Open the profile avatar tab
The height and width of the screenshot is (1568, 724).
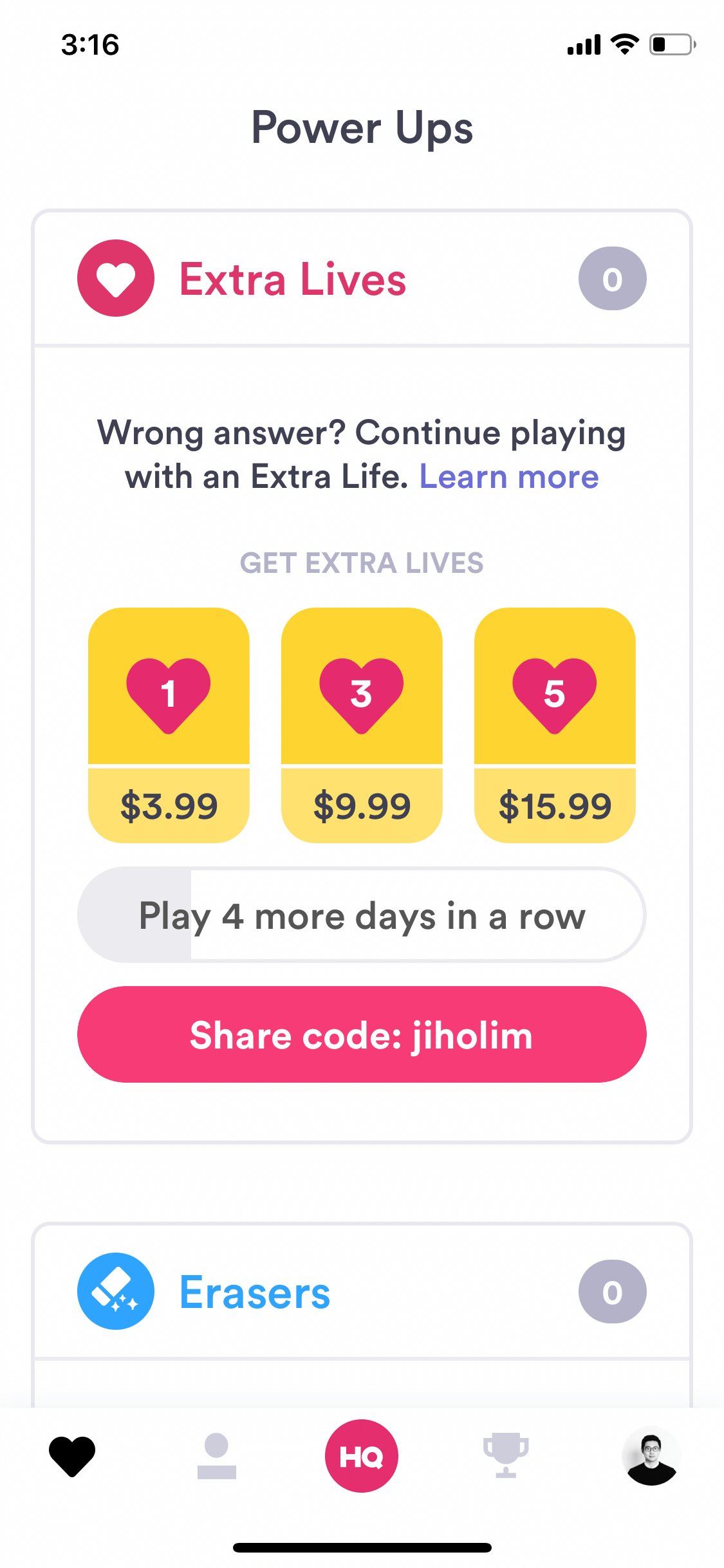coord(651,1456)
